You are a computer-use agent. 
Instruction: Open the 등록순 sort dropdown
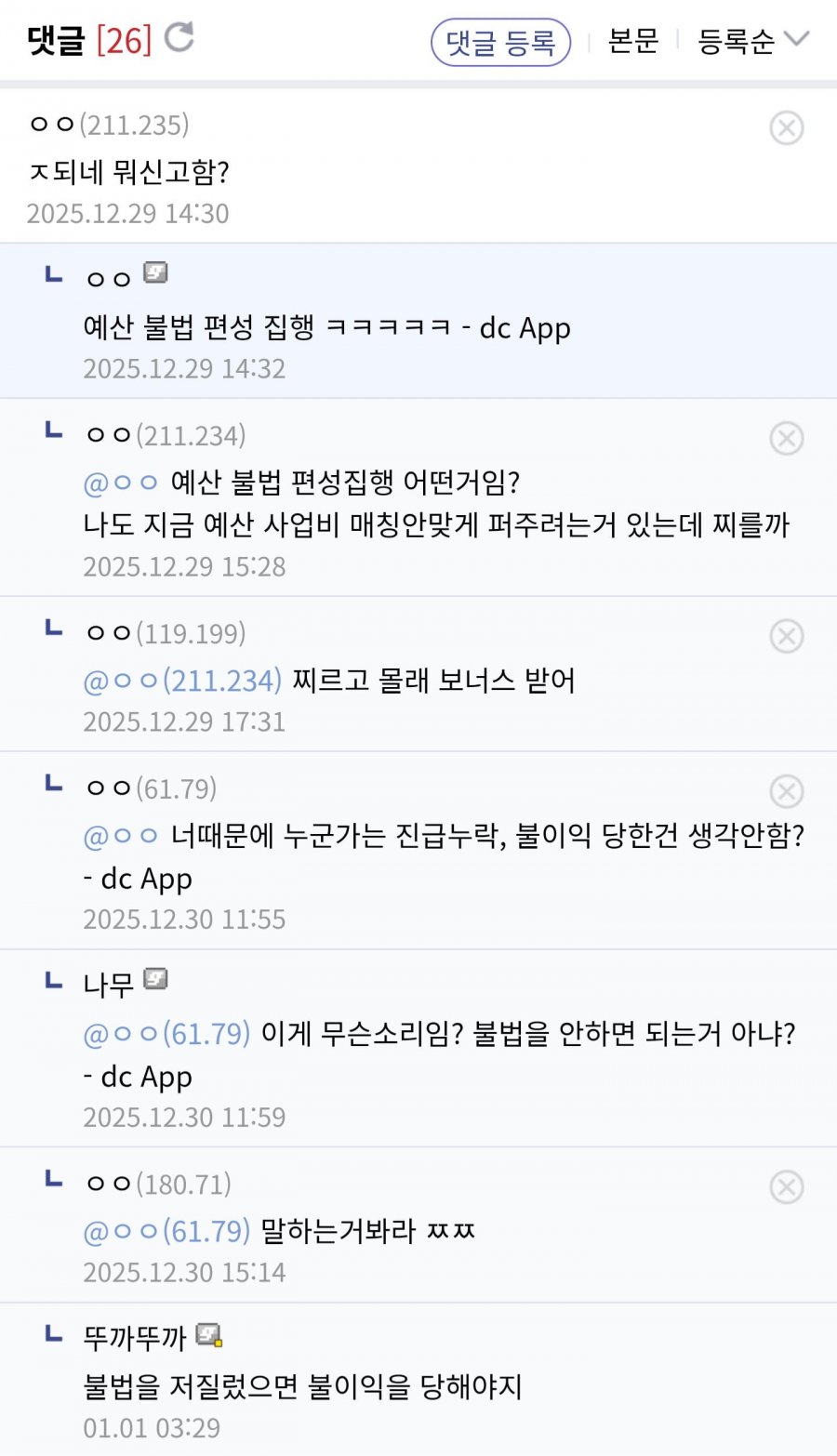[753, 41]
